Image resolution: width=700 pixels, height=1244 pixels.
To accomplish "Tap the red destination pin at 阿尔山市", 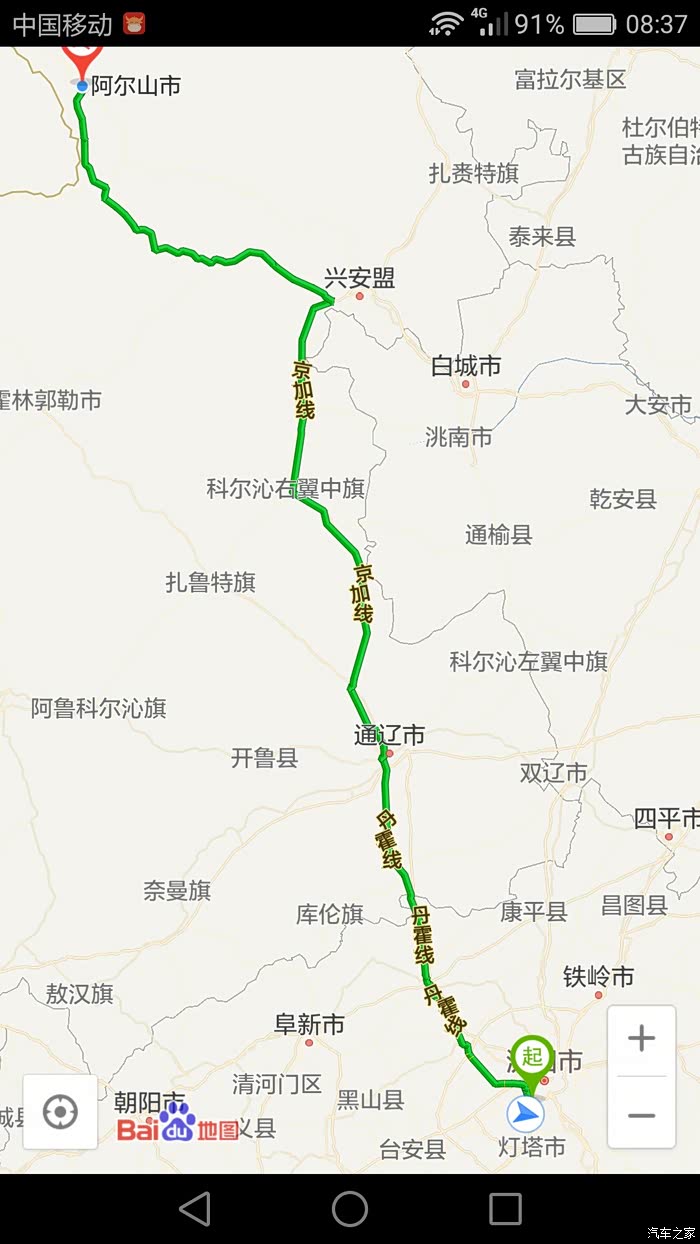I will (x=80, y=60).
